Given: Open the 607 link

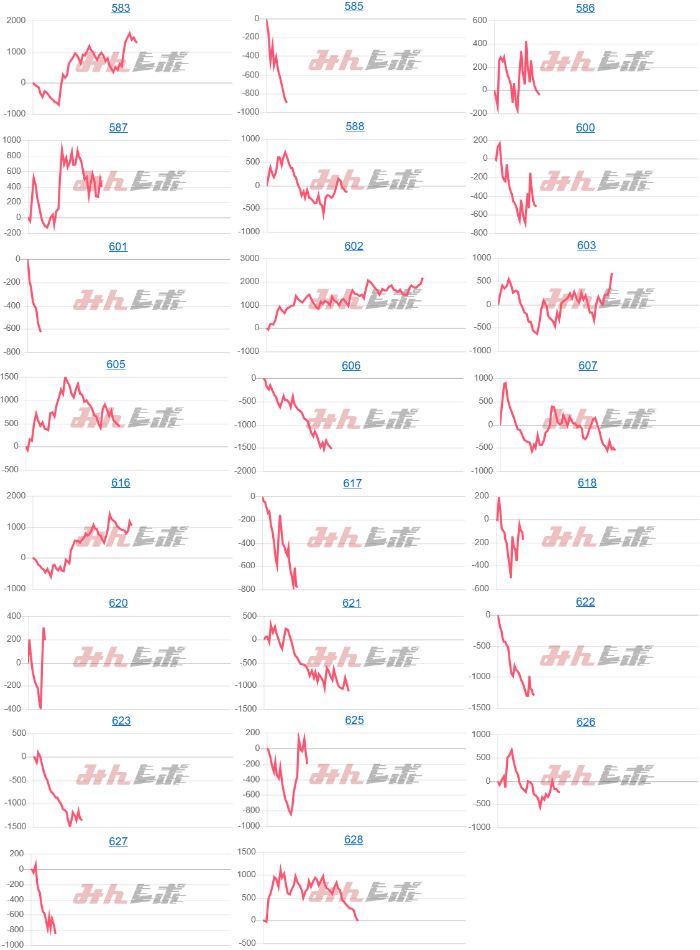Looking at the screenshot, I should (x=587, y=365).
